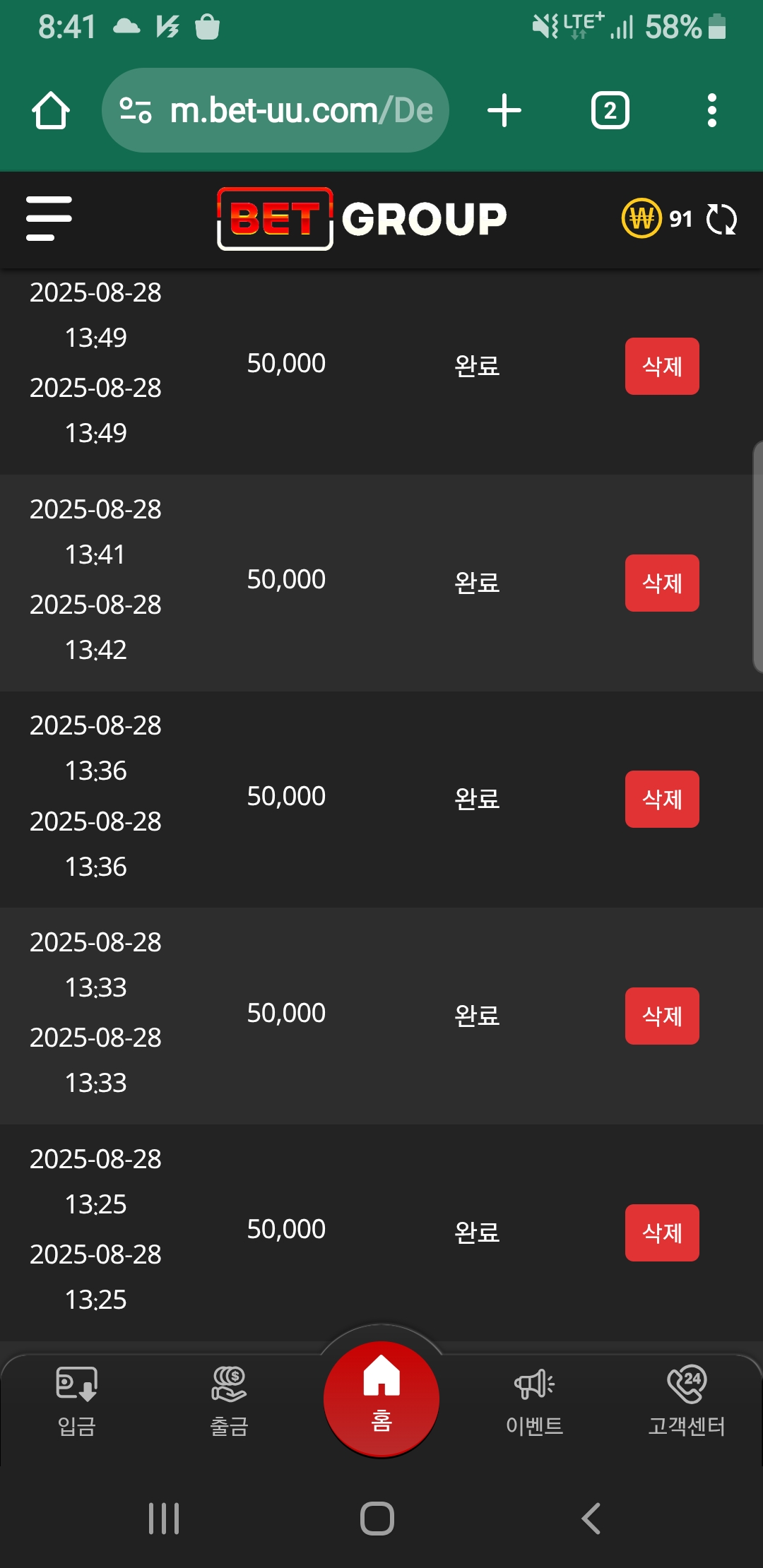
Task: Delete the 13:25 deposit record
Action: pyautogui.click(x=662, y=1233)
